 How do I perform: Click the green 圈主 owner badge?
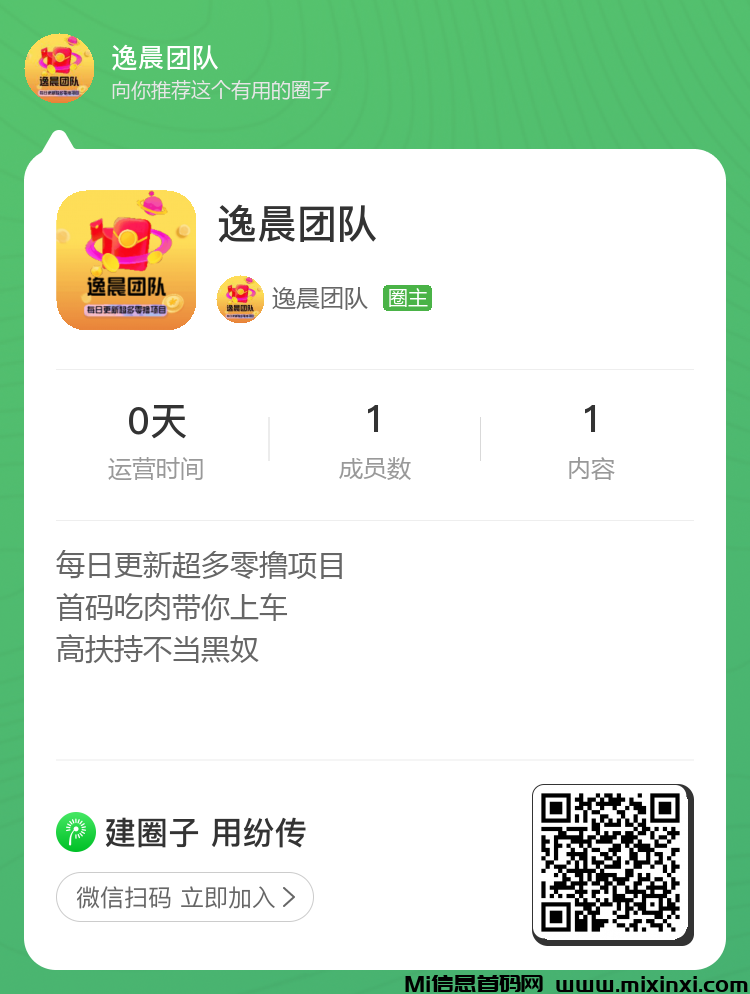[407, 298]
